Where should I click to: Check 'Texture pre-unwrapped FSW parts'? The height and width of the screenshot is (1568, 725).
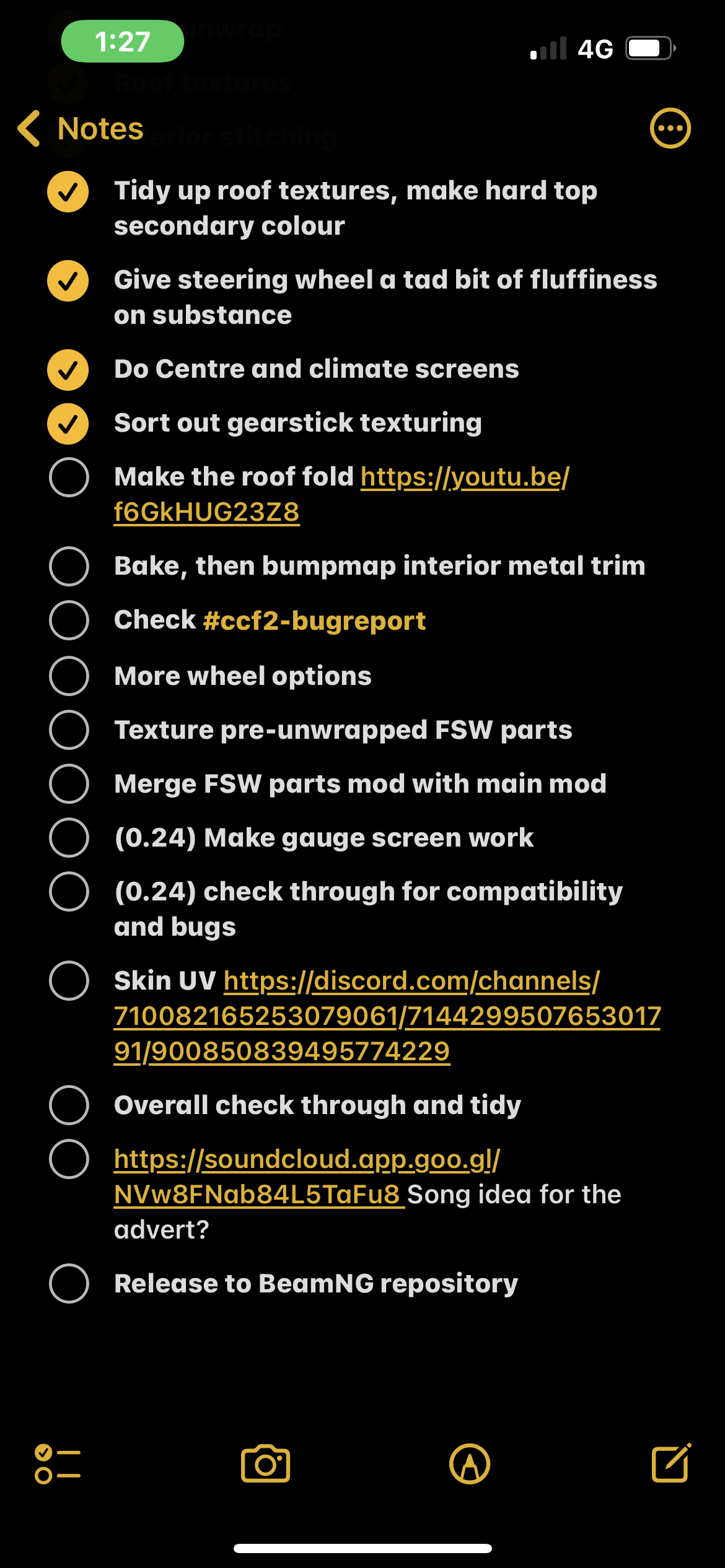click(x=68, y=730)
